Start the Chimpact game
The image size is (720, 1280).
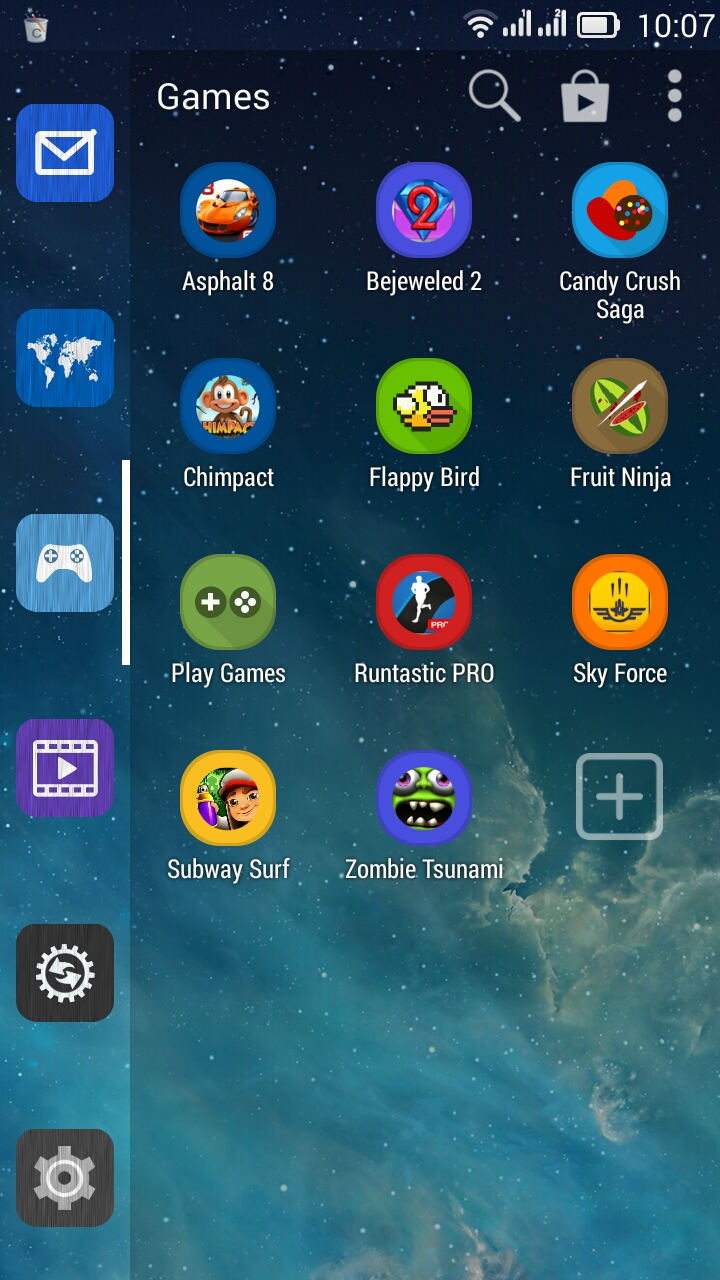(x=228, y=407)
